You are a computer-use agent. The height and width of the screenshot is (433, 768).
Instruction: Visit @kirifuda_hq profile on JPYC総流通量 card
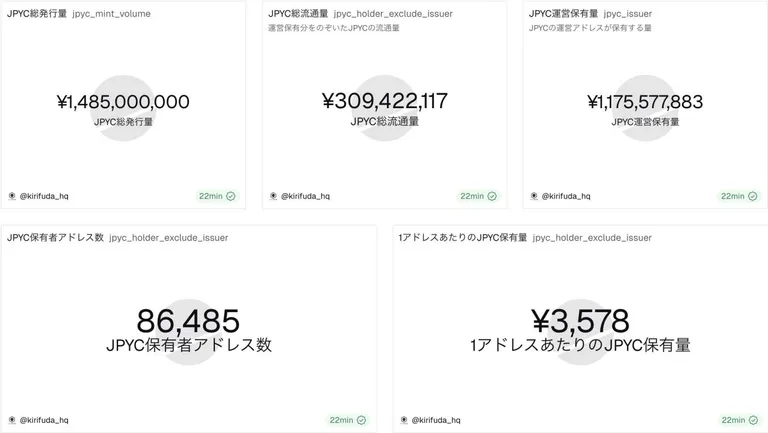coord(305,196)
